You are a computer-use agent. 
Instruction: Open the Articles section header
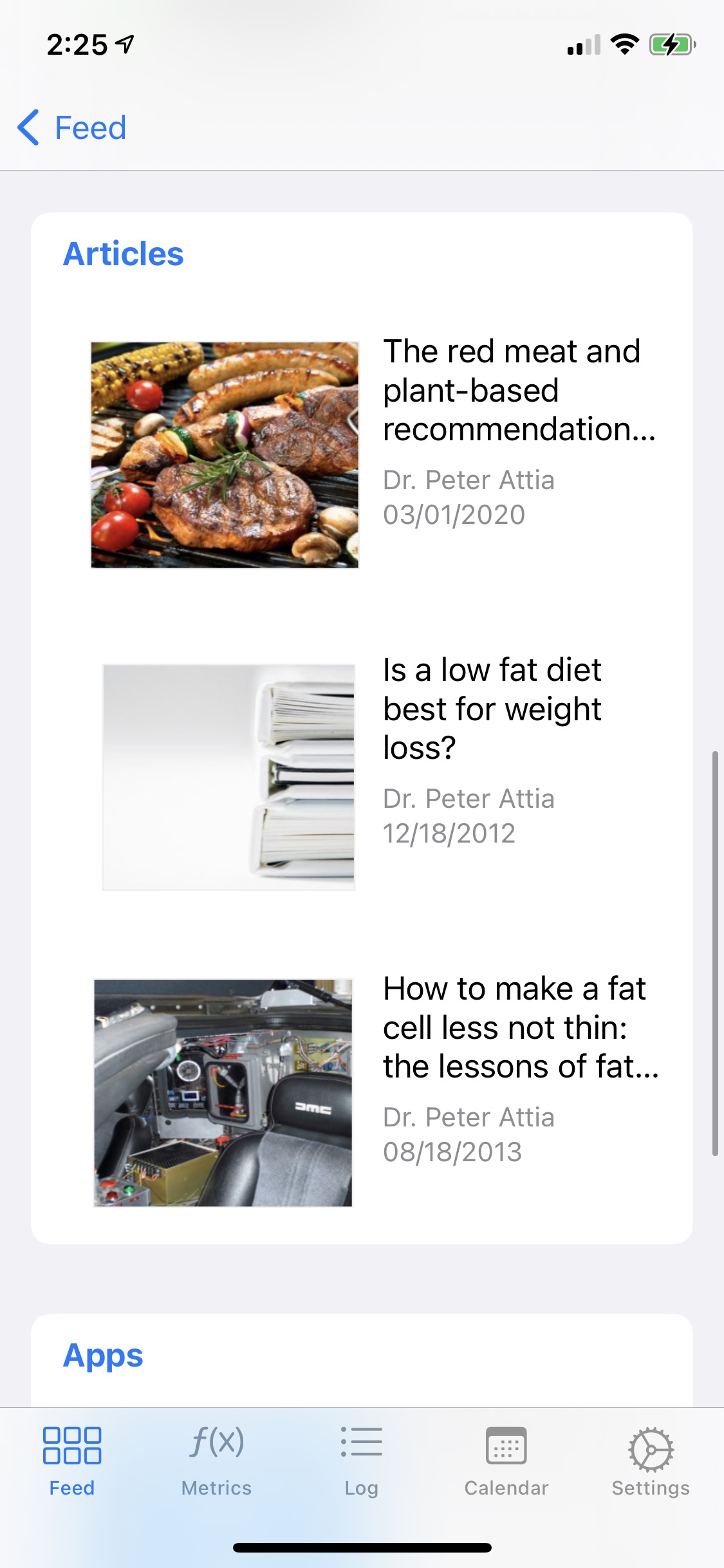[123, 253]
